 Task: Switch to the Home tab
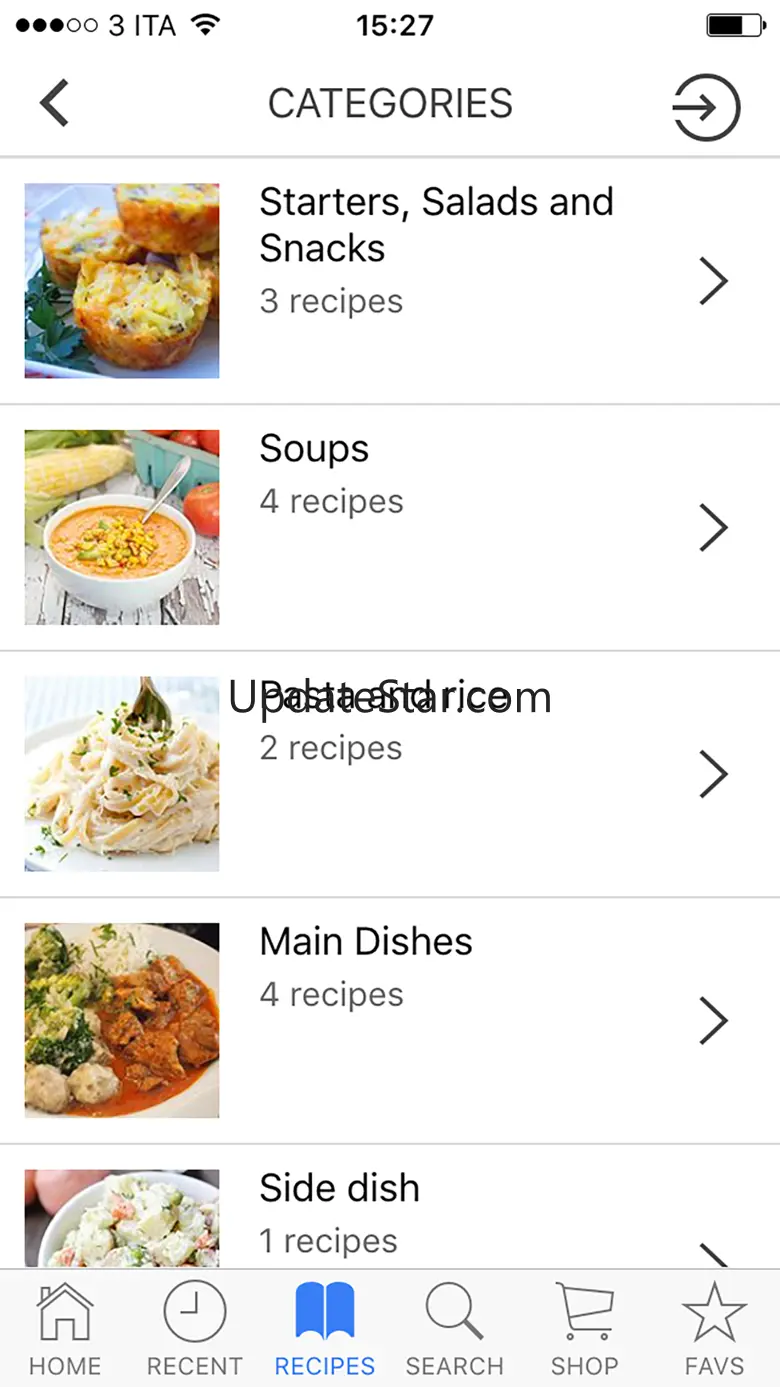pos(65,1329)
